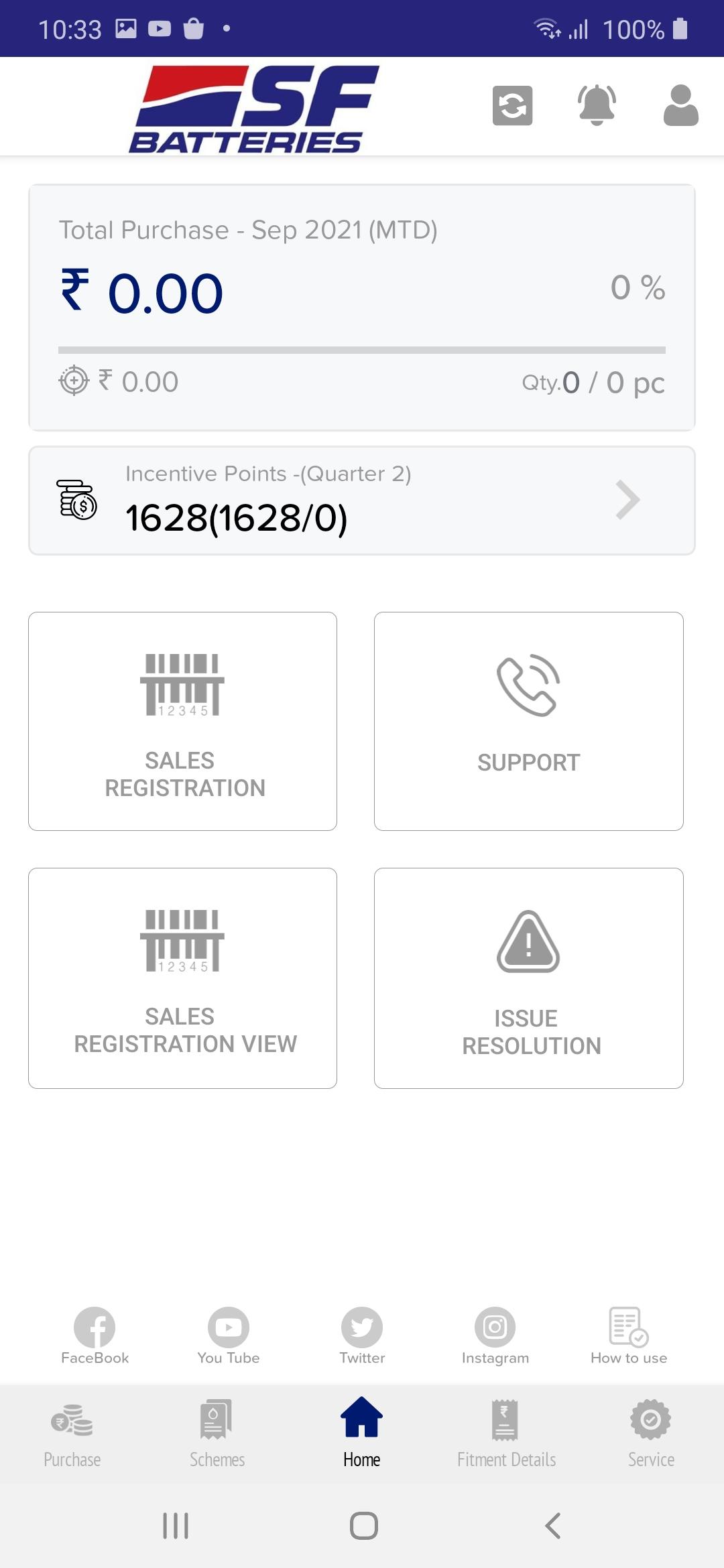The image size is (724, 1568).
Task: Open Sales Registration View tile
Action: (x=182, y=978)
